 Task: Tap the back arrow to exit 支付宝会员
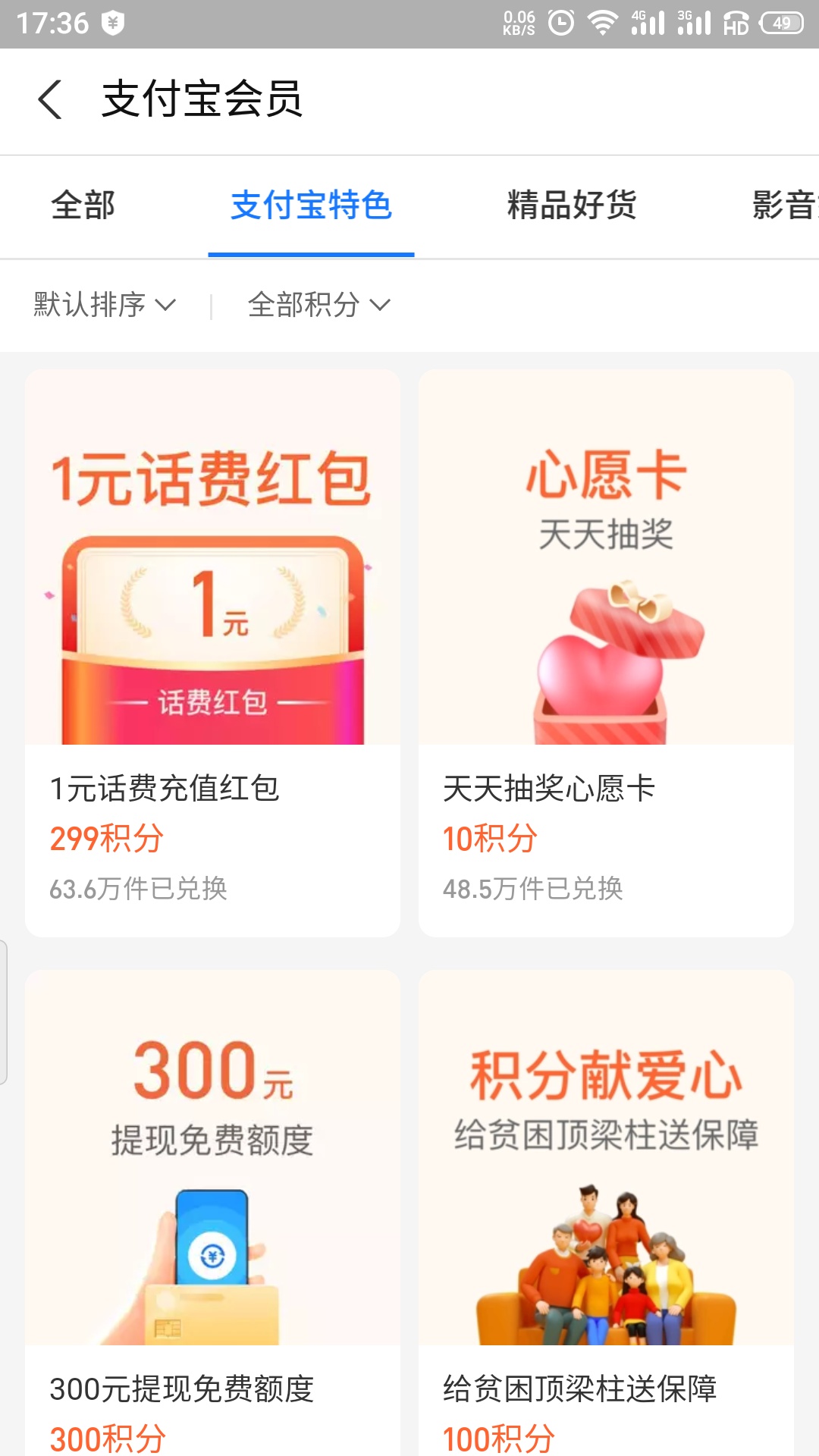click(x=50, y=101)
